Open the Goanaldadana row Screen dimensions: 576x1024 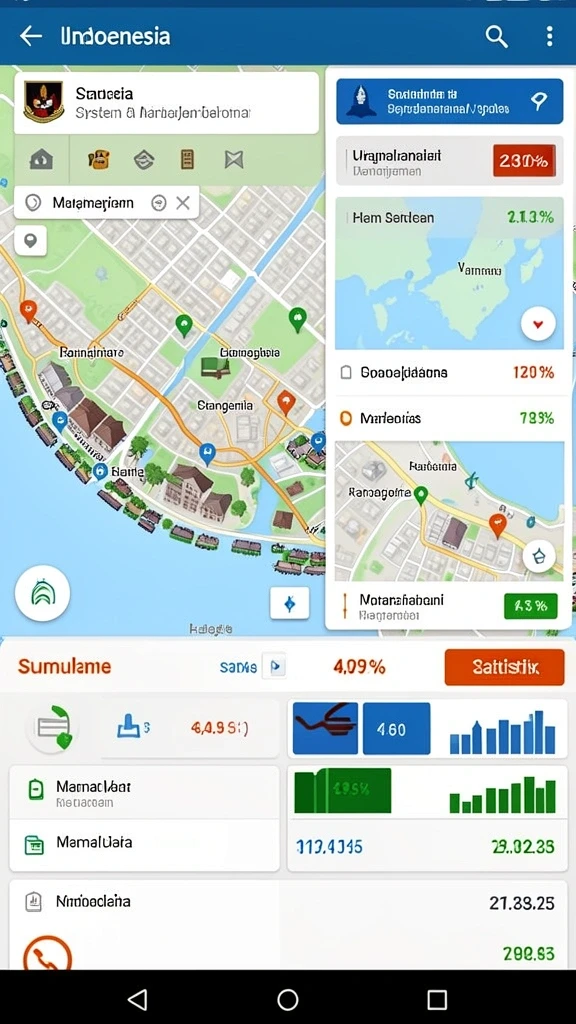[x=449, y=373]
